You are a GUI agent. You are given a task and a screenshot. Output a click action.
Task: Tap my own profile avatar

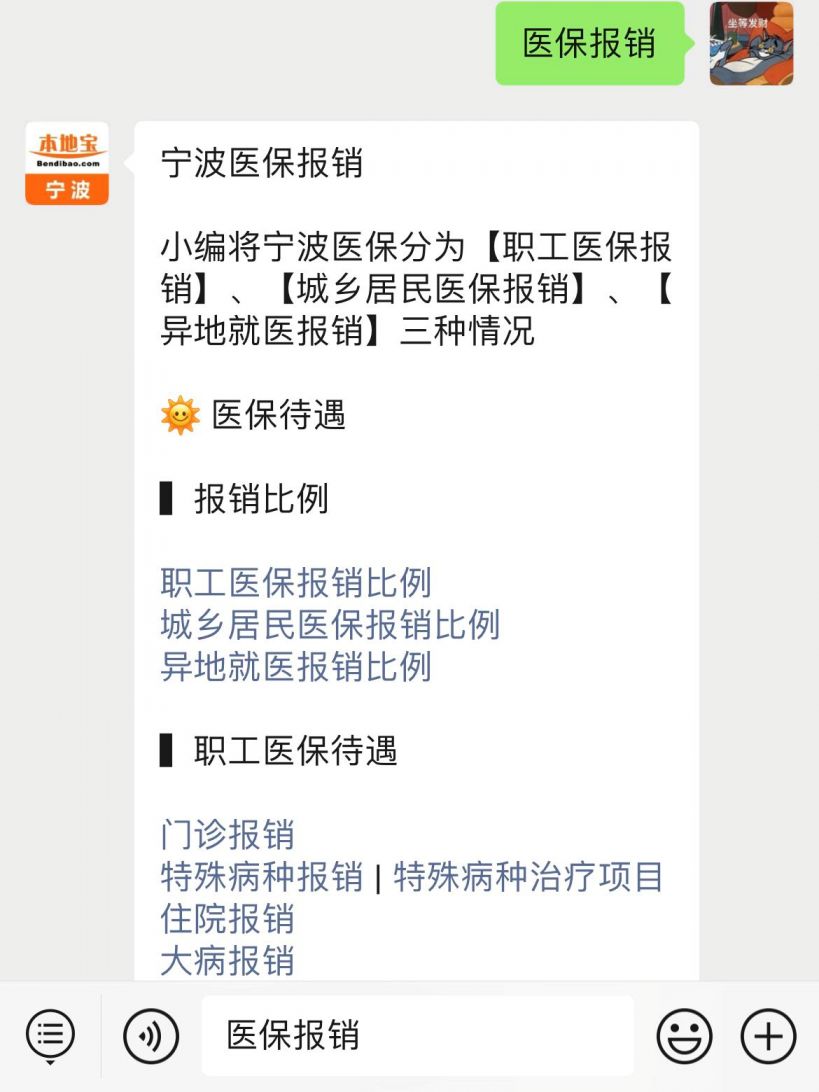click(751, 44)
